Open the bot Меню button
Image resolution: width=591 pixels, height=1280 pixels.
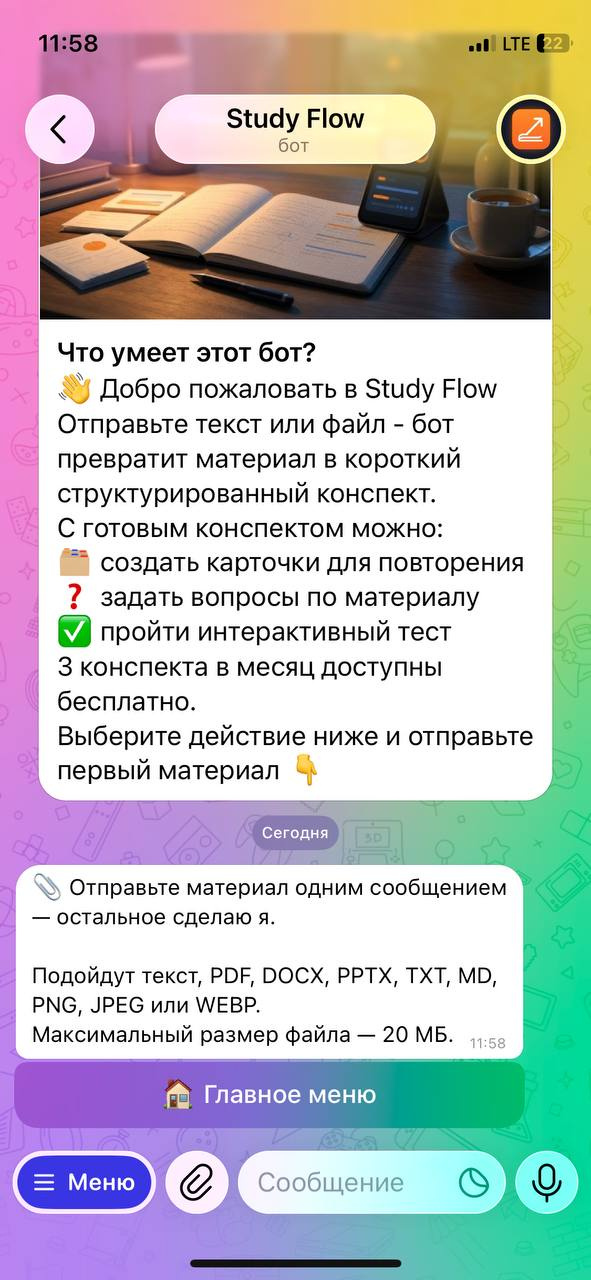pos(85,1183)
